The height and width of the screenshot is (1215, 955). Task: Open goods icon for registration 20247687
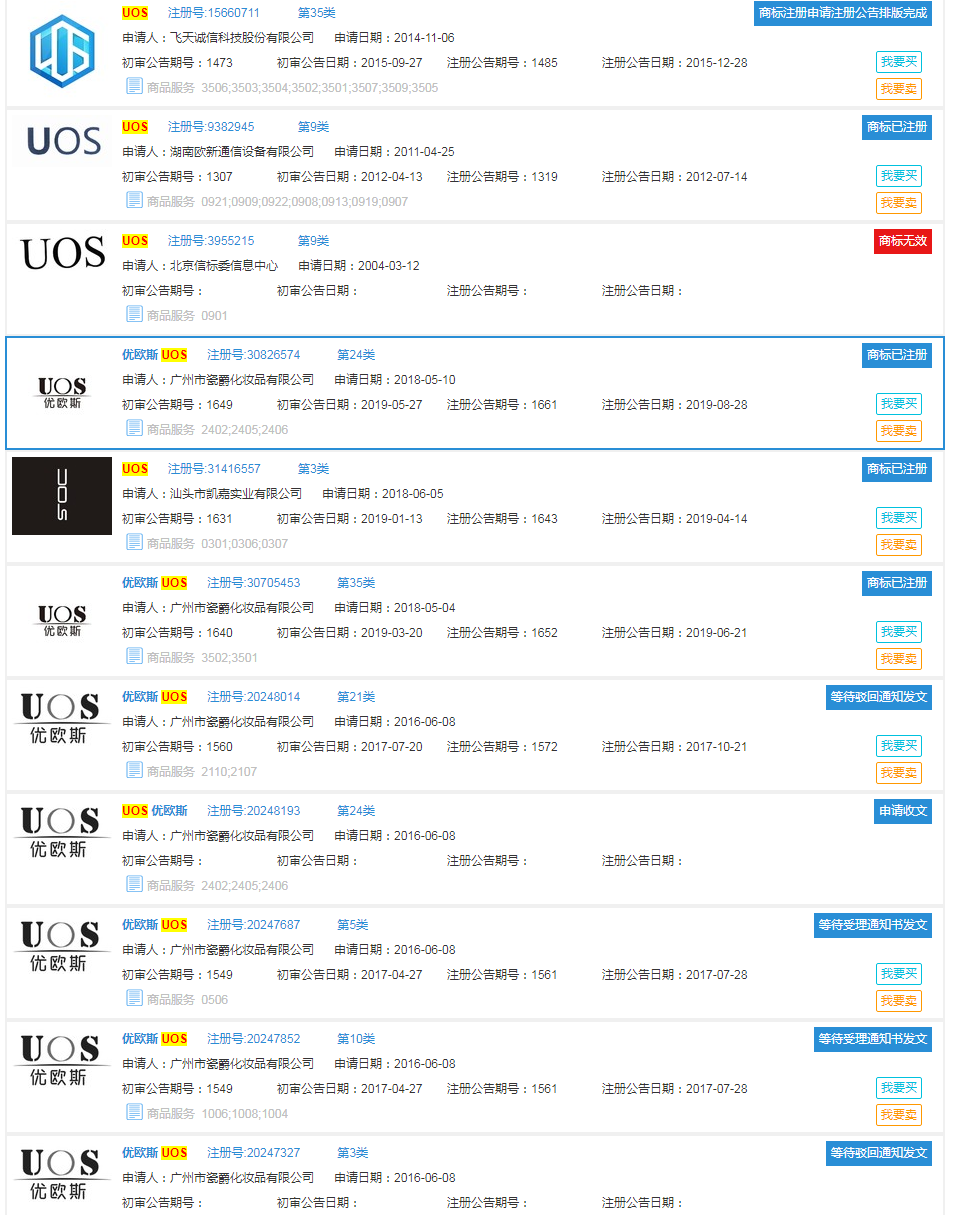[x=134, y=999]
